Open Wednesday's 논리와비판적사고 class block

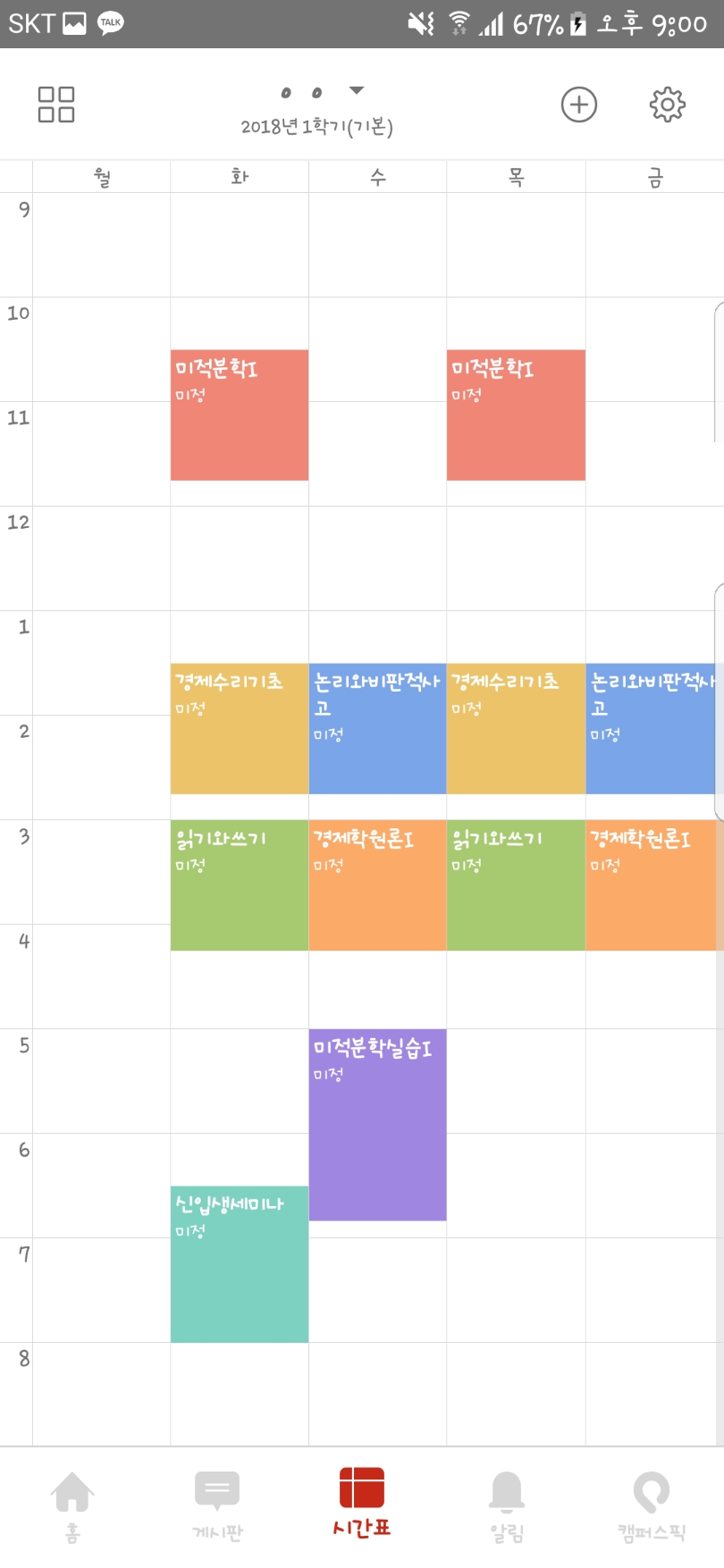pyautogui.click(x=377, y=729)
